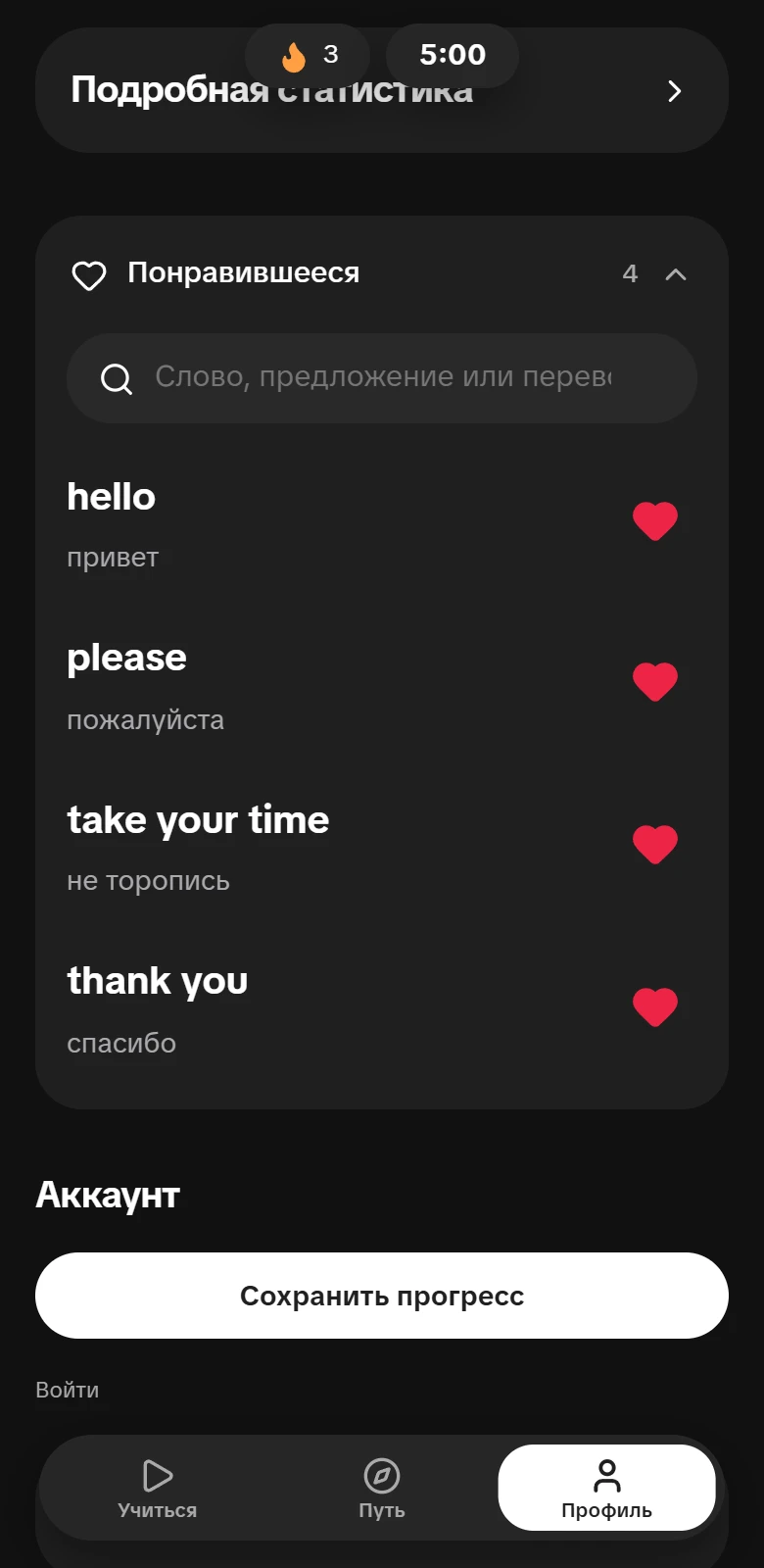Collapse the Понравившееся section
764x1568 pixels.
(676, 274)
